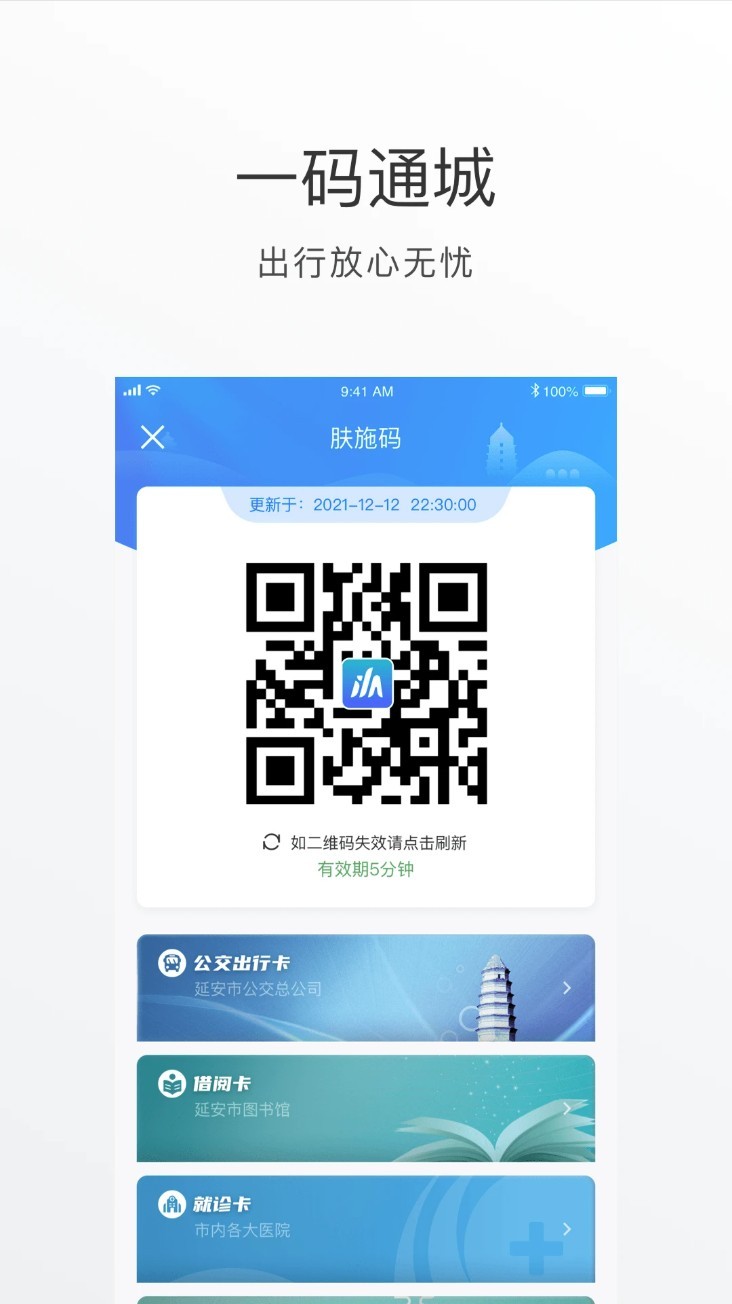Viewport: 732px width, 1304px height.
Task: Expand the 借阅卡 card via its chevron
Action: click(x=566, y=1108)
